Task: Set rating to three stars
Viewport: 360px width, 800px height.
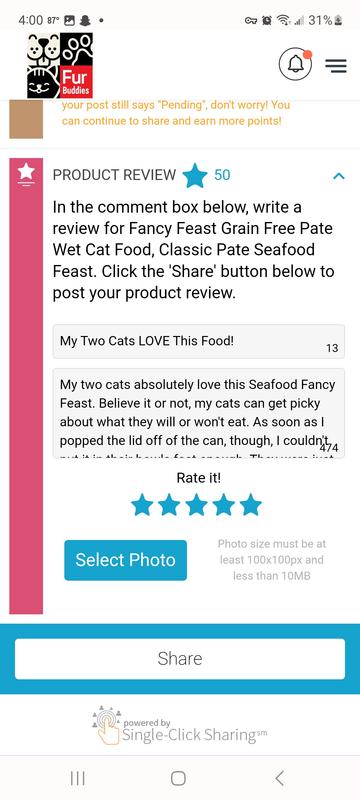Action: click(x=196, y=506)
